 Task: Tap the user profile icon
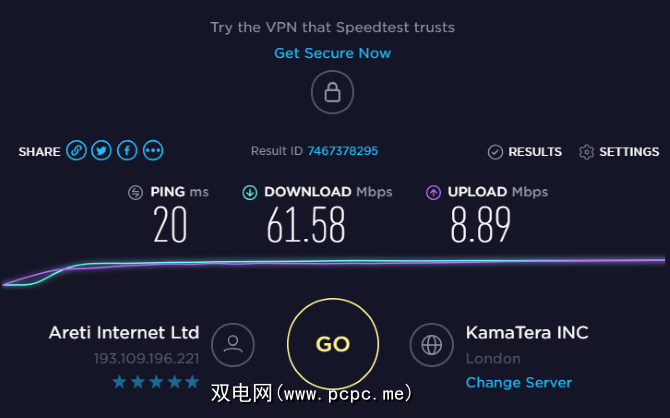click(x=233, y=344)
